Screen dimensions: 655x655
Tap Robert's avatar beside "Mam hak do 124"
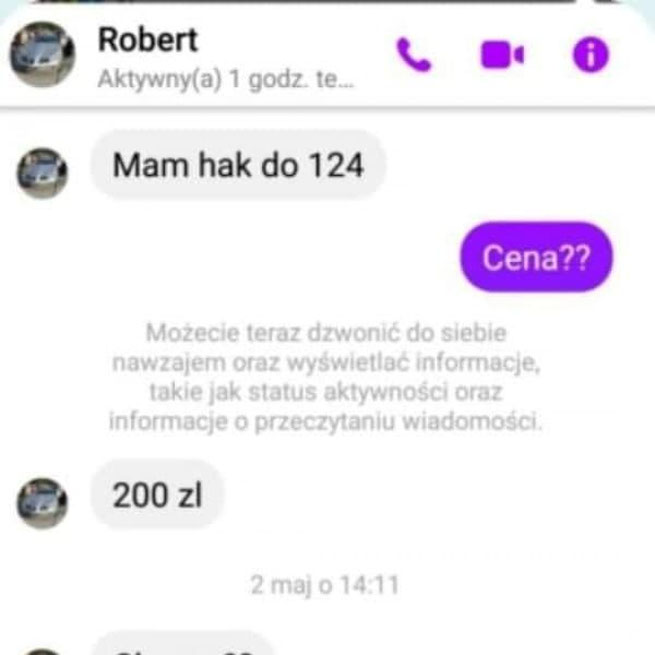point(43,173)
